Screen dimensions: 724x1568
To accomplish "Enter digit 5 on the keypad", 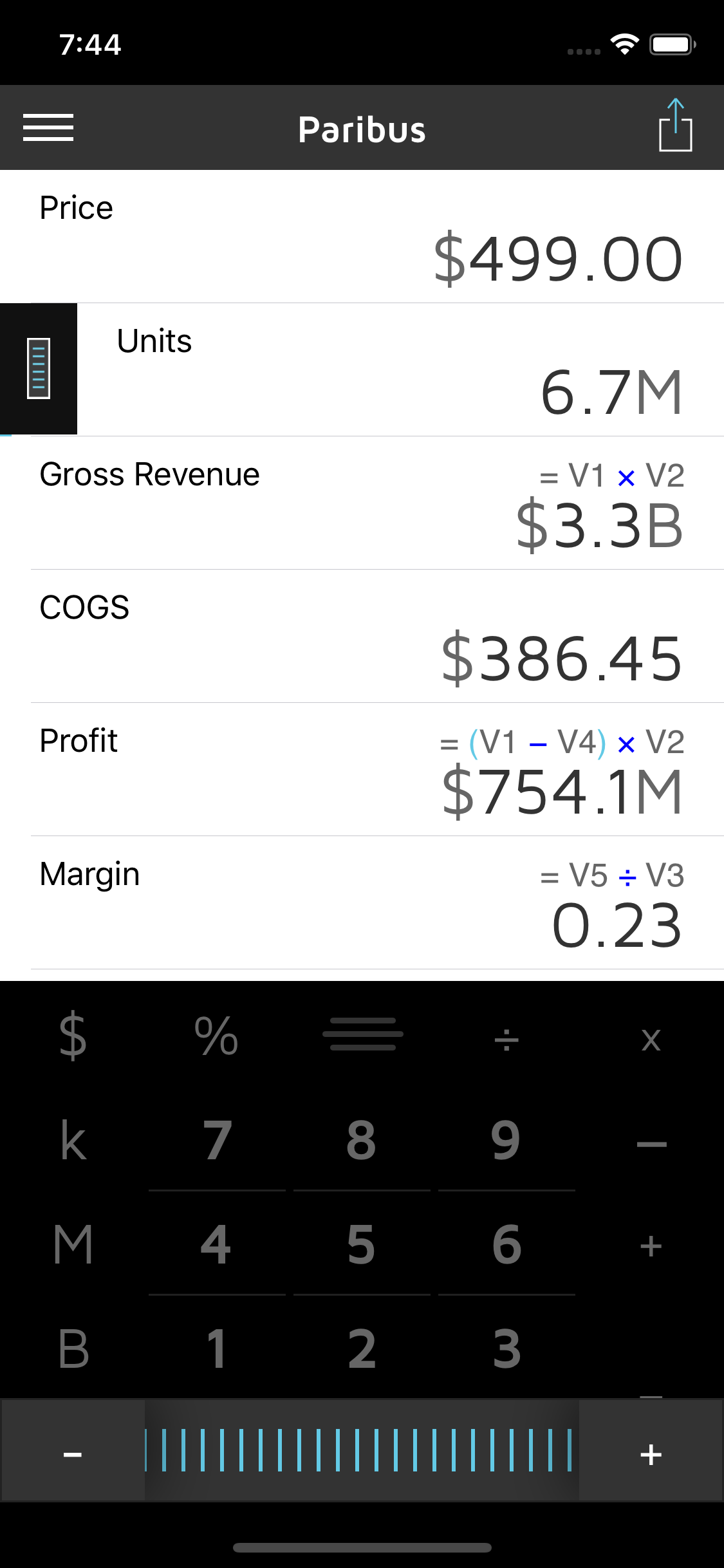I will click(362, 1245).
